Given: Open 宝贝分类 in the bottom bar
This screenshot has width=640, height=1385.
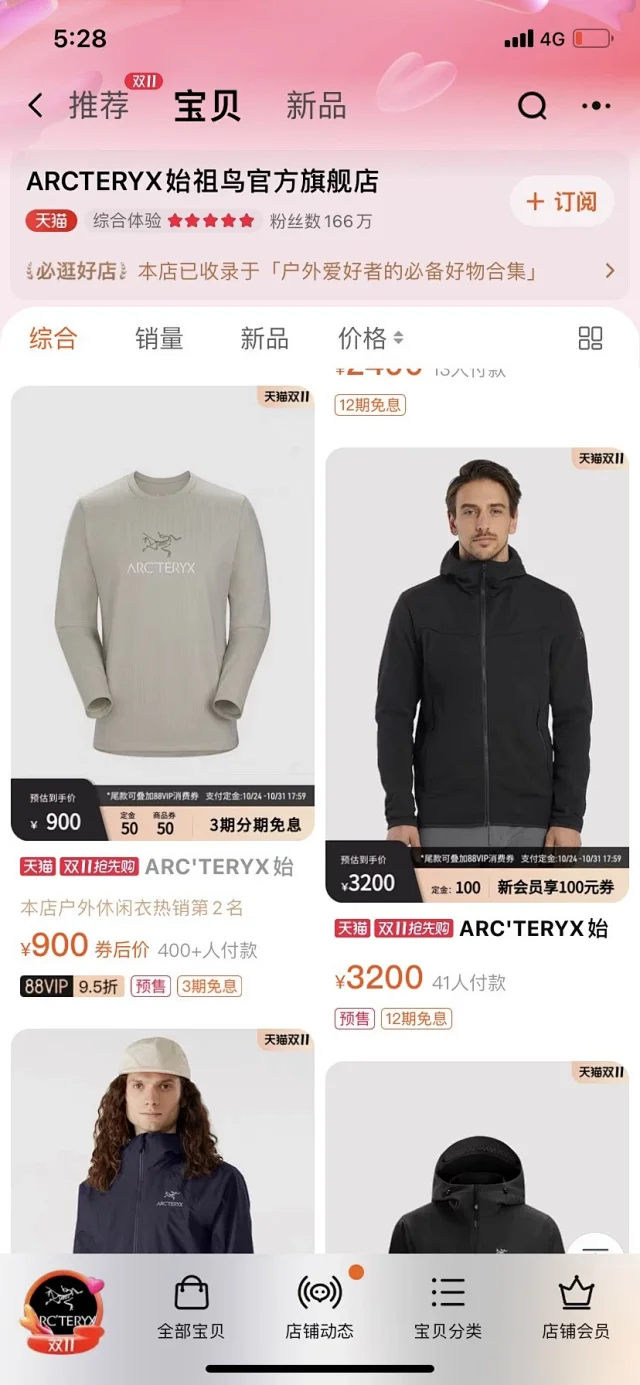Looking at the screenshot, I should [447, 1307].
